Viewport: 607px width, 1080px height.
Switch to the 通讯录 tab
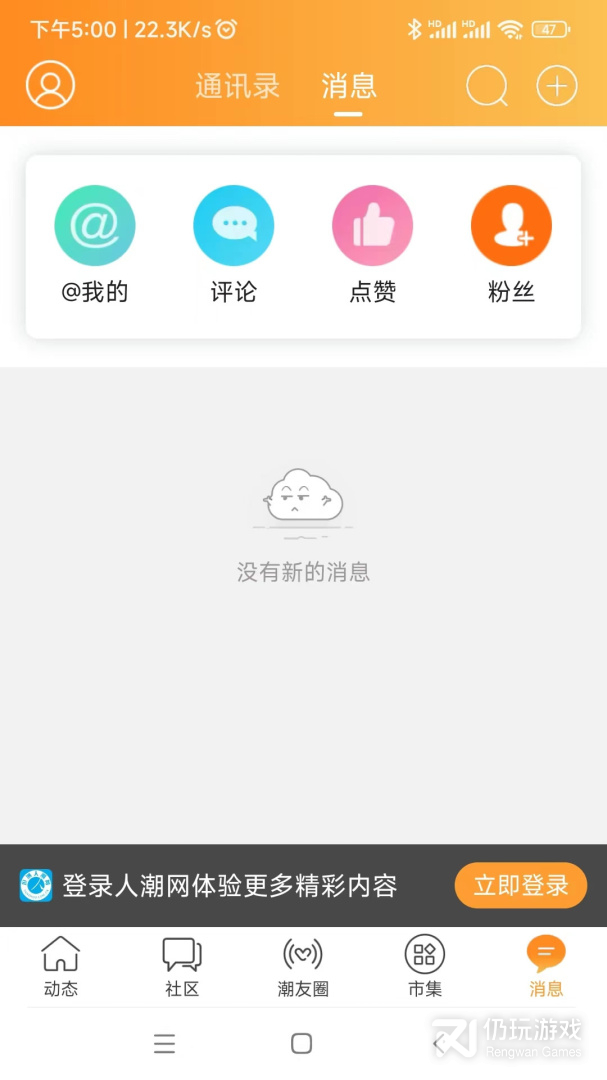click(x=237, y=86)
